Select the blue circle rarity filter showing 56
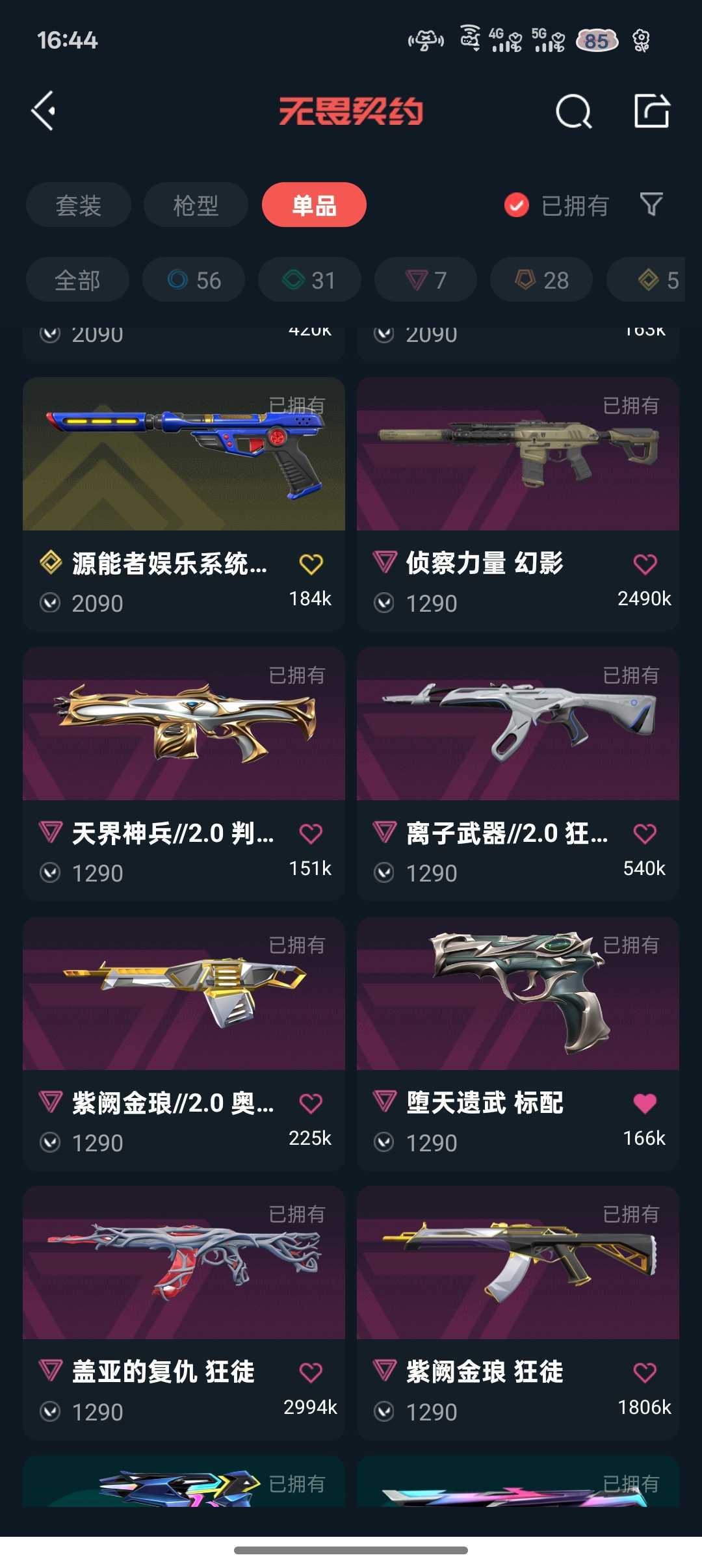Screen dimensions: 702x1568 pos(193,280)
